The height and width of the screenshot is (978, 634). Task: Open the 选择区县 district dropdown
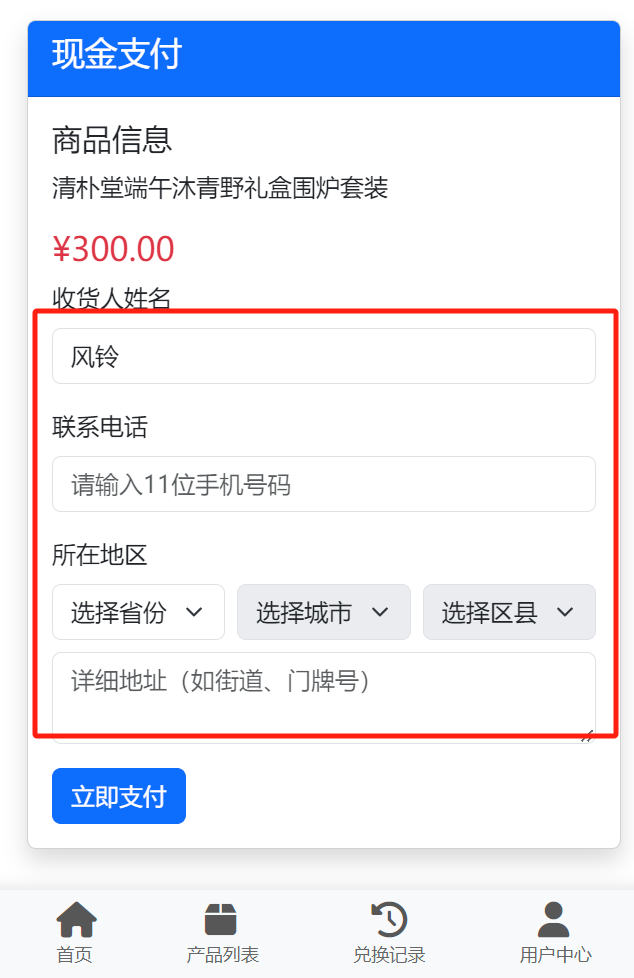click(509, 612)
